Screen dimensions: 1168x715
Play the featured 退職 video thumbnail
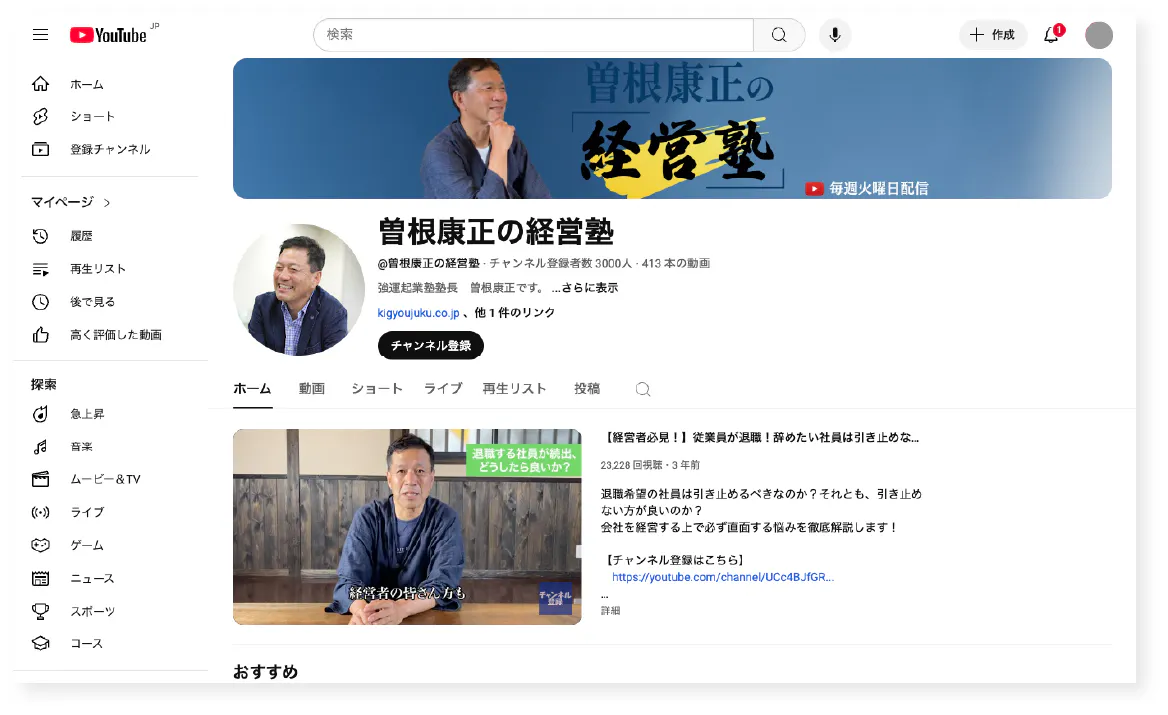407,527
